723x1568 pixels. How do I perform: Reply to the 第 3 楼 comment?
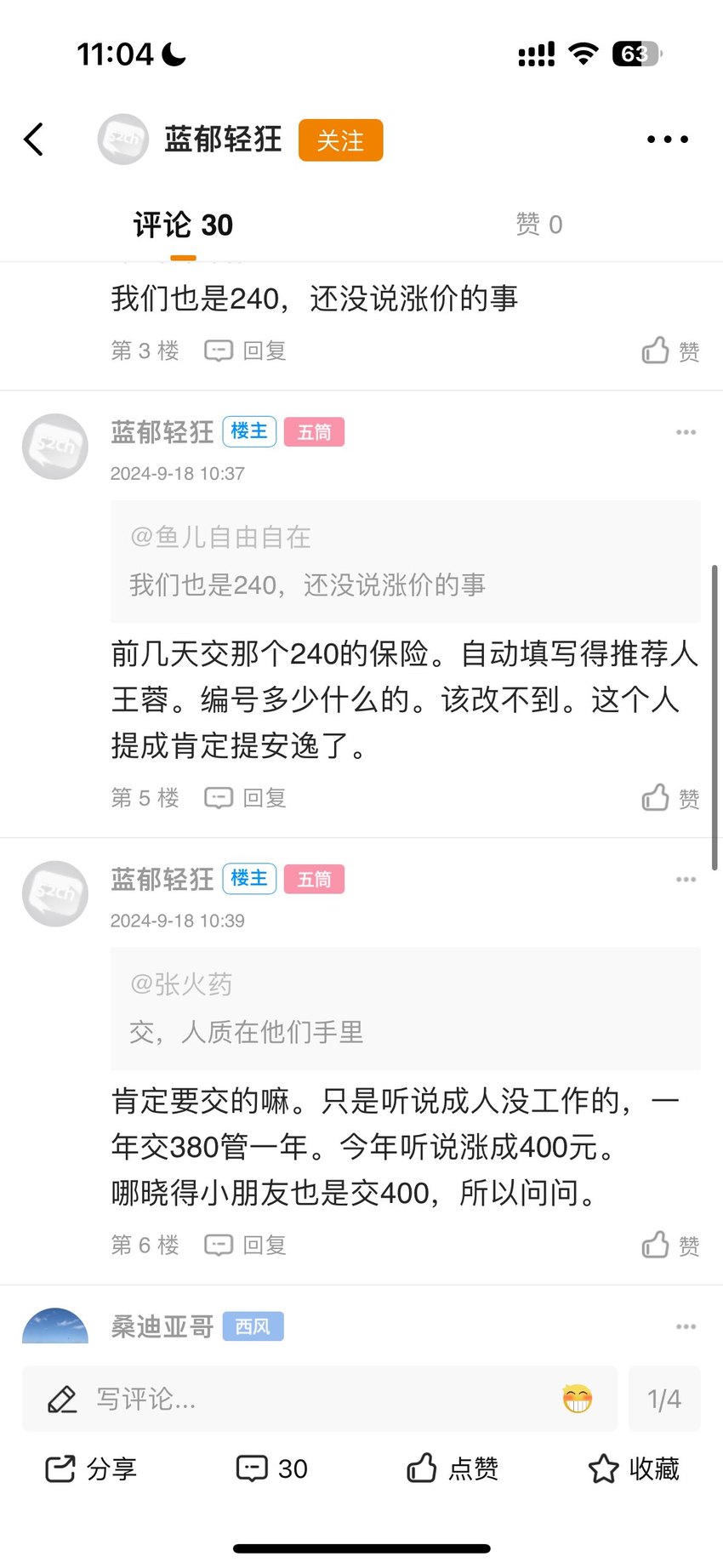[x=245, y=351]
